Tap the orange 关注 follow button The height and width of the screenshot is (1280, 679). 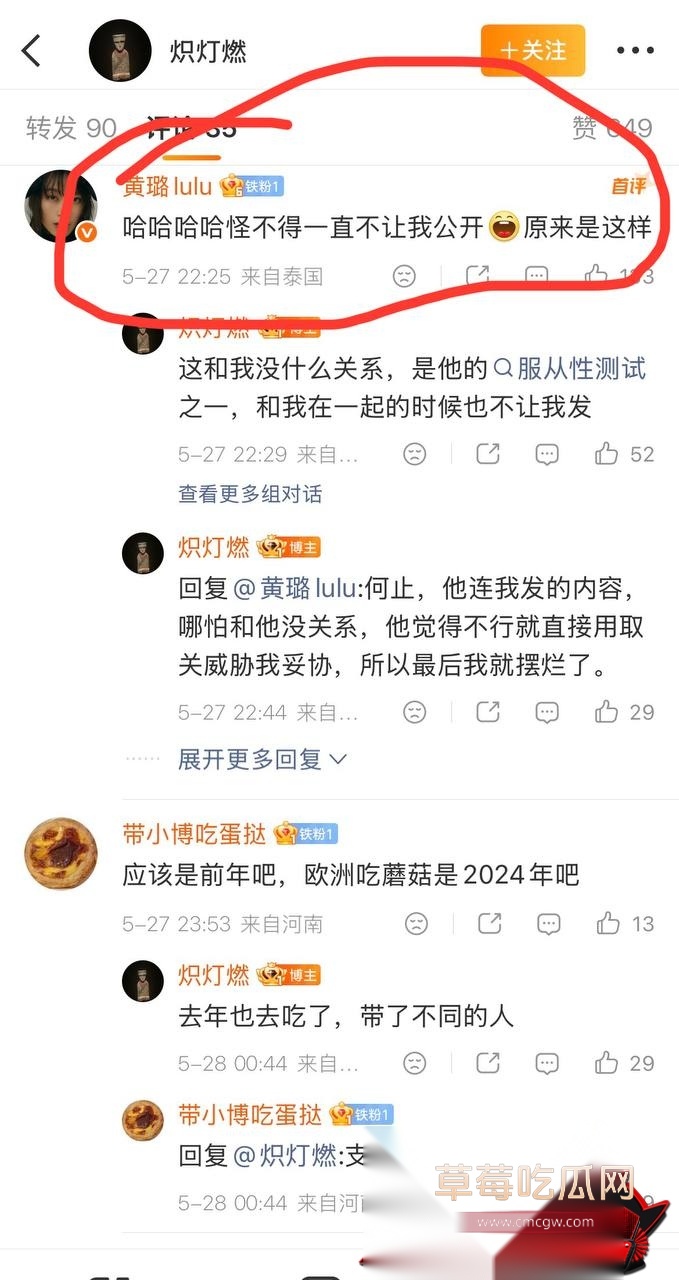[x=532, y=50]
